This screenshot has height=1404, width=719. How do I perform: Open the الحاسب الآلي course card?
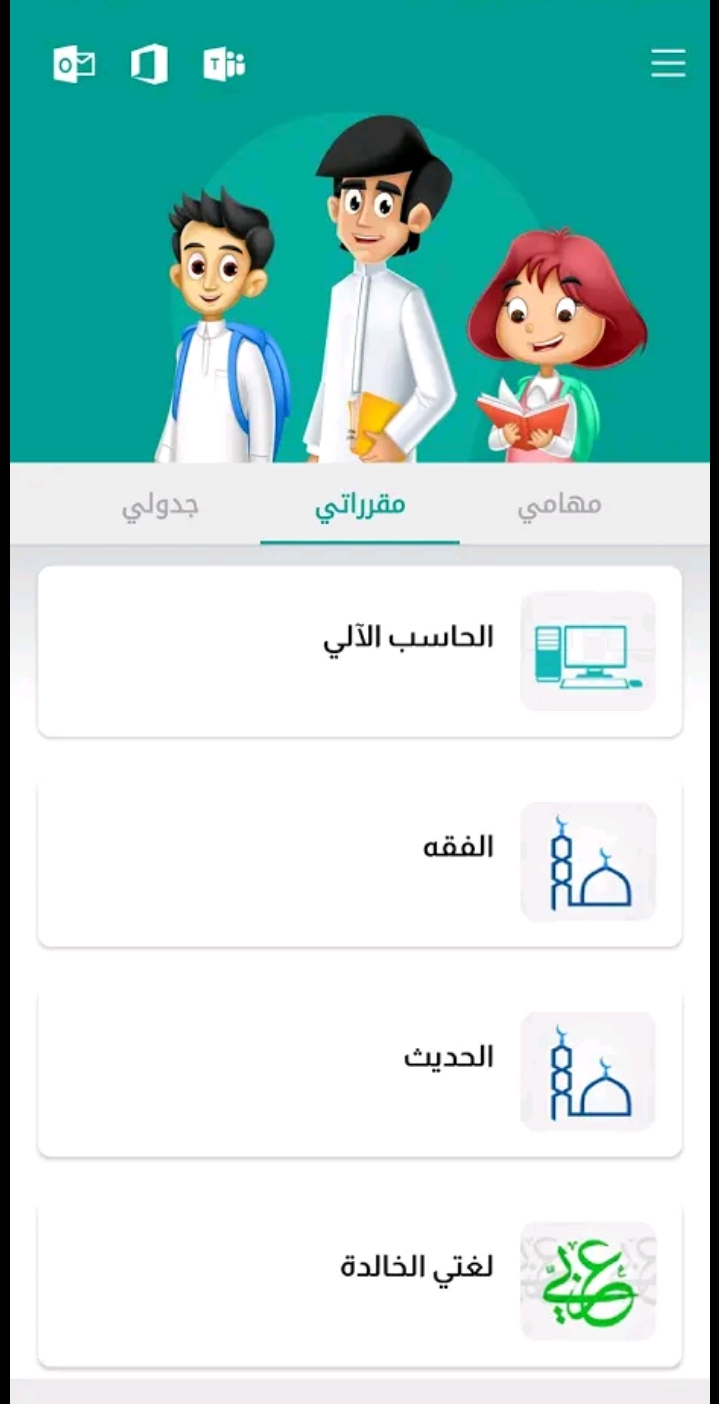(x=360, y=651)
